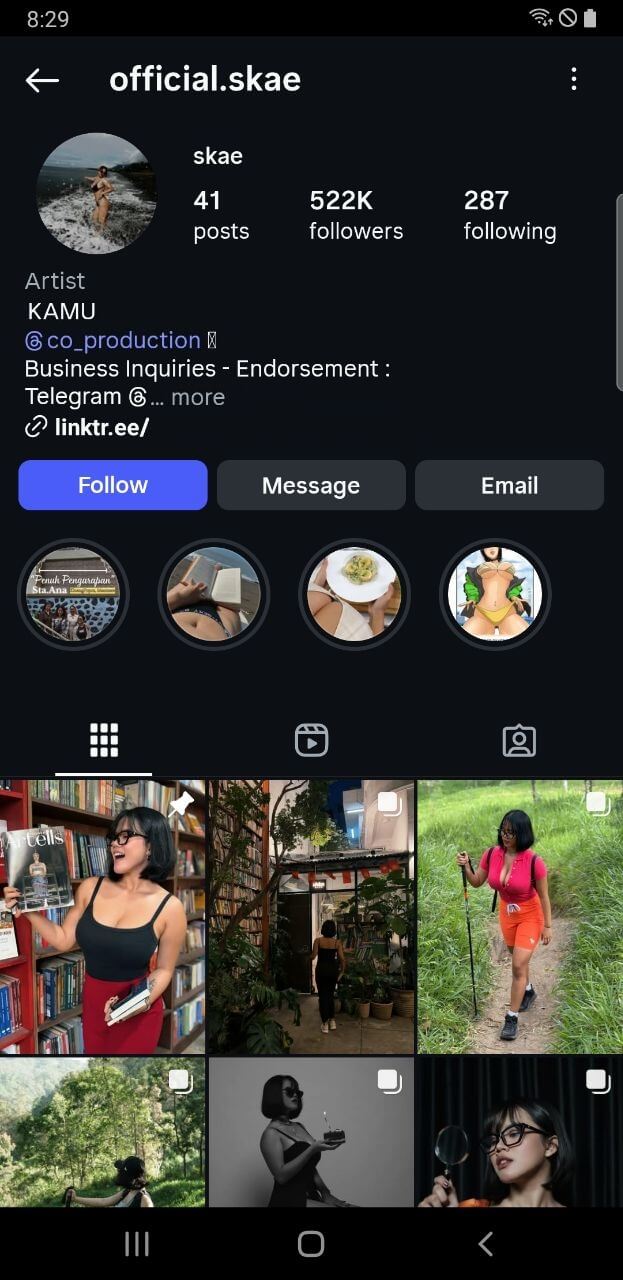Open the skae profile picture
This screenshot has height=1280, width=623.
pyautogui.click(x=96, y=193)
